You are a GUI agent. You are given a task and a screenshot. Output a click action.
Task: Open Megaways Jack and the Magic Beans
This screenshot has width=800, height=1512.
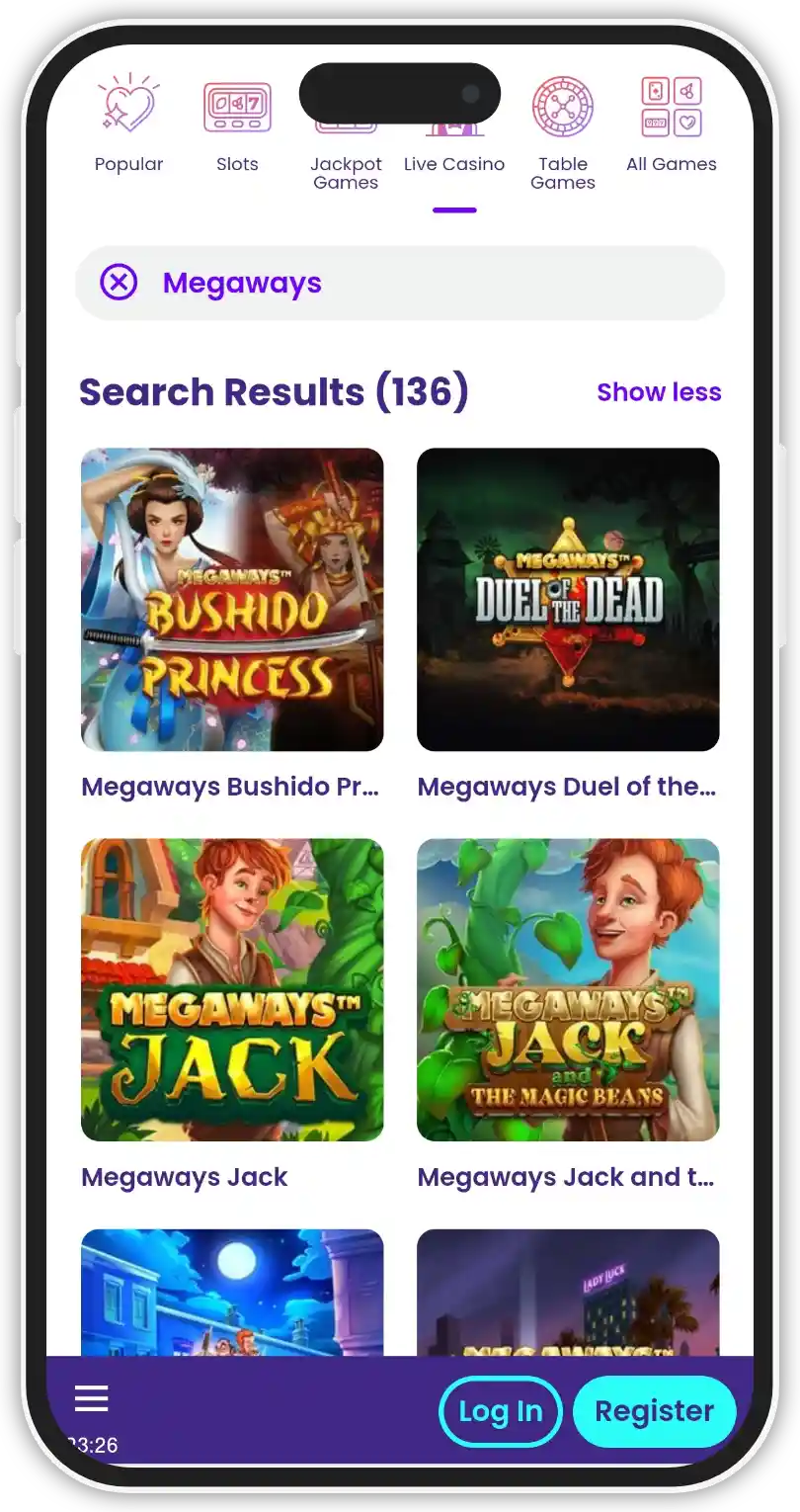point(568,990)
